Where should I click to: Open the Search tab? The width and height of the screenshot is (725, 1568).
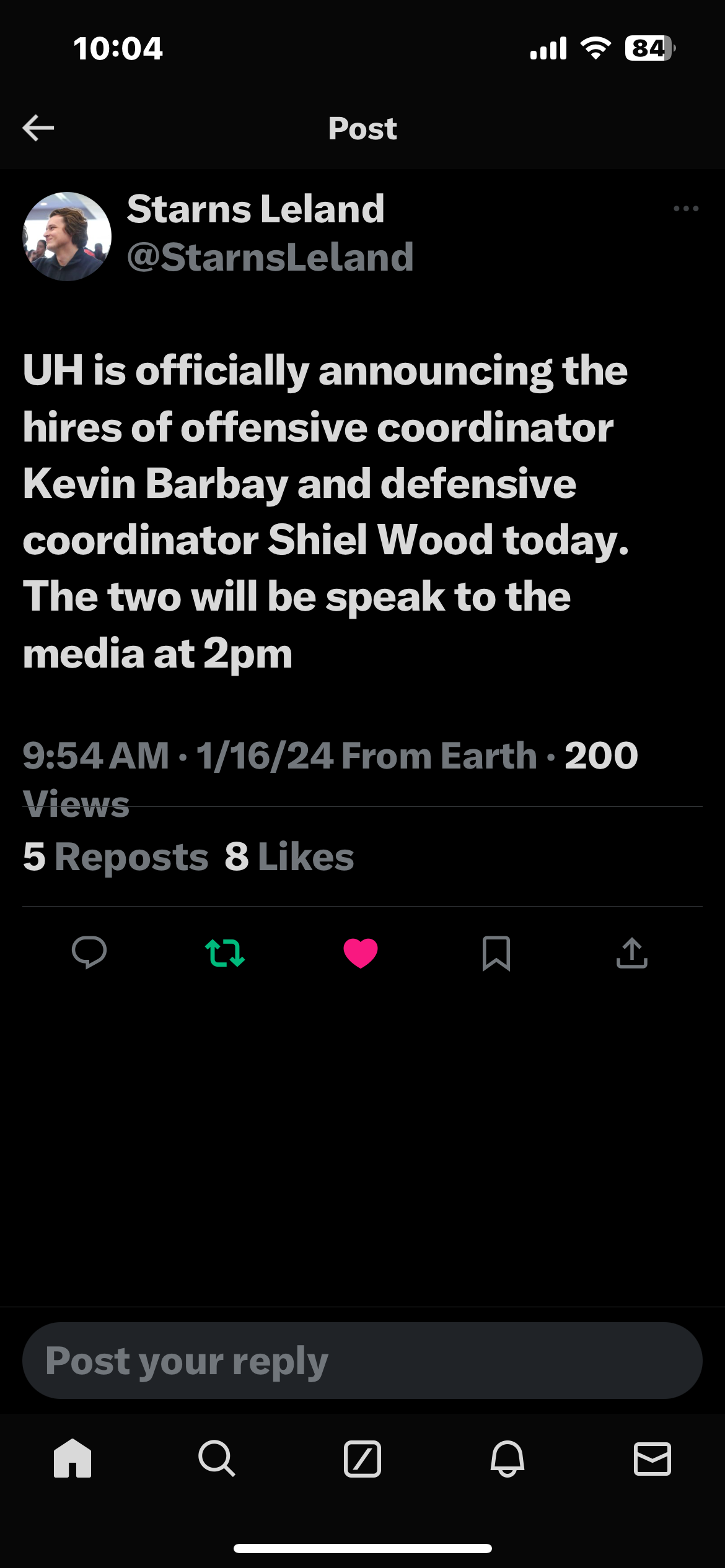pos(217,1458)
